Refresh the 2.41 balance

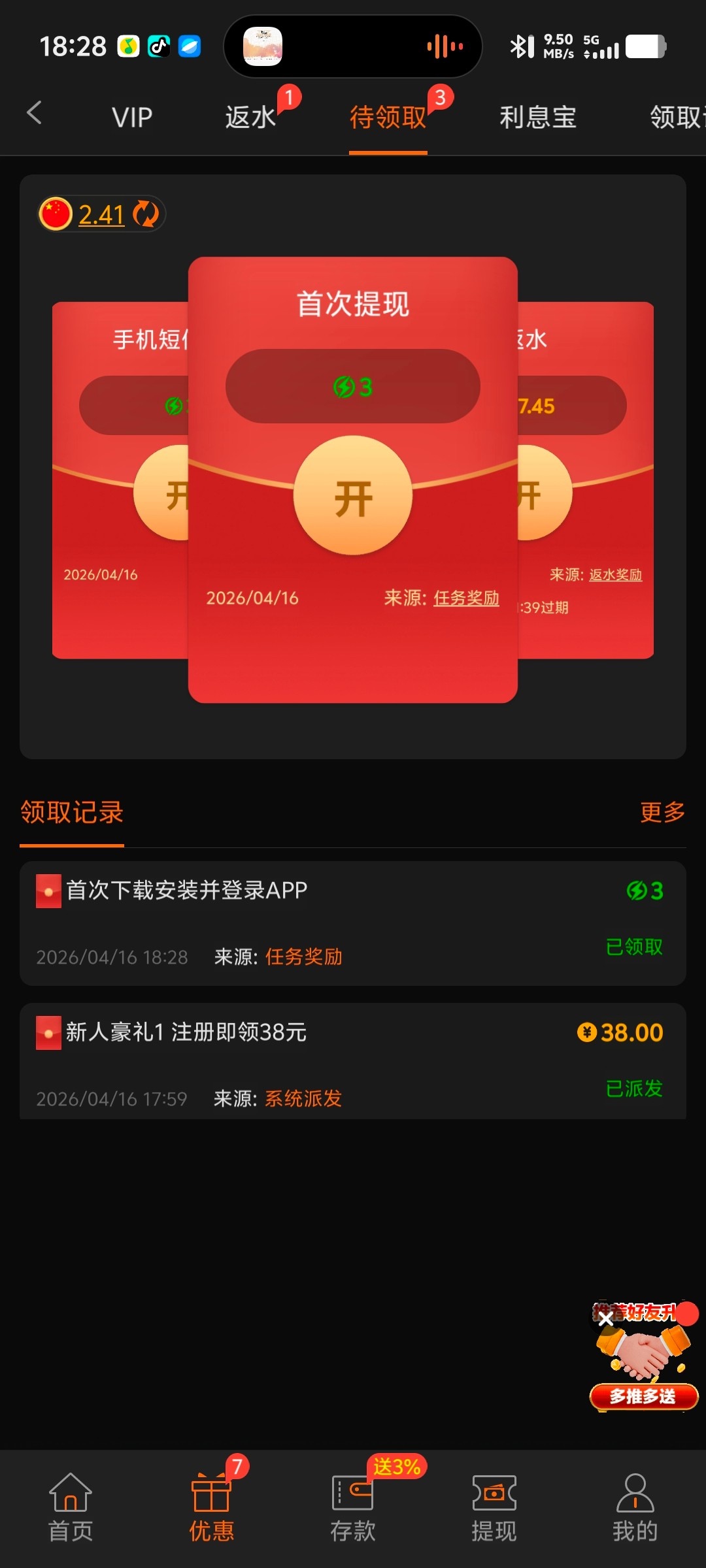point(146,214)
